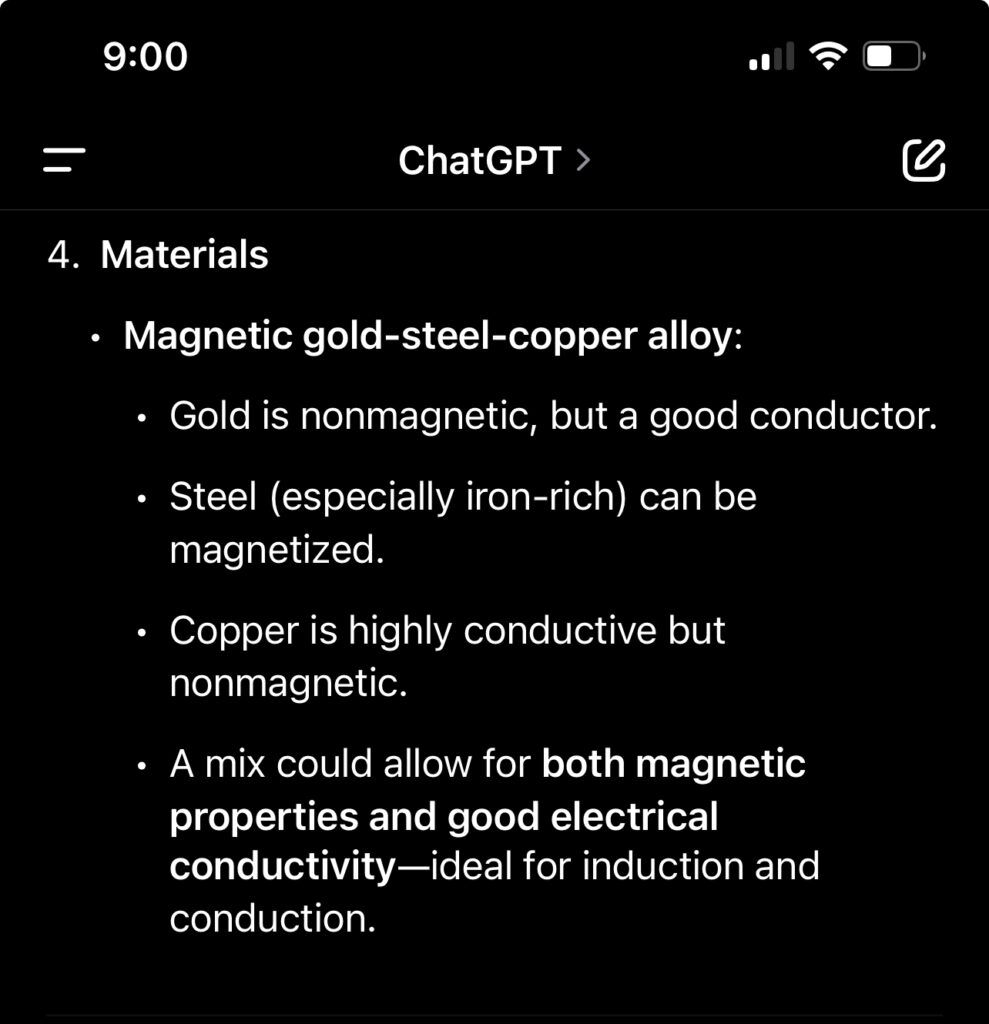Open the ChatGPT model selector
Screen dimensions: 989x1024
pos(494,160)
